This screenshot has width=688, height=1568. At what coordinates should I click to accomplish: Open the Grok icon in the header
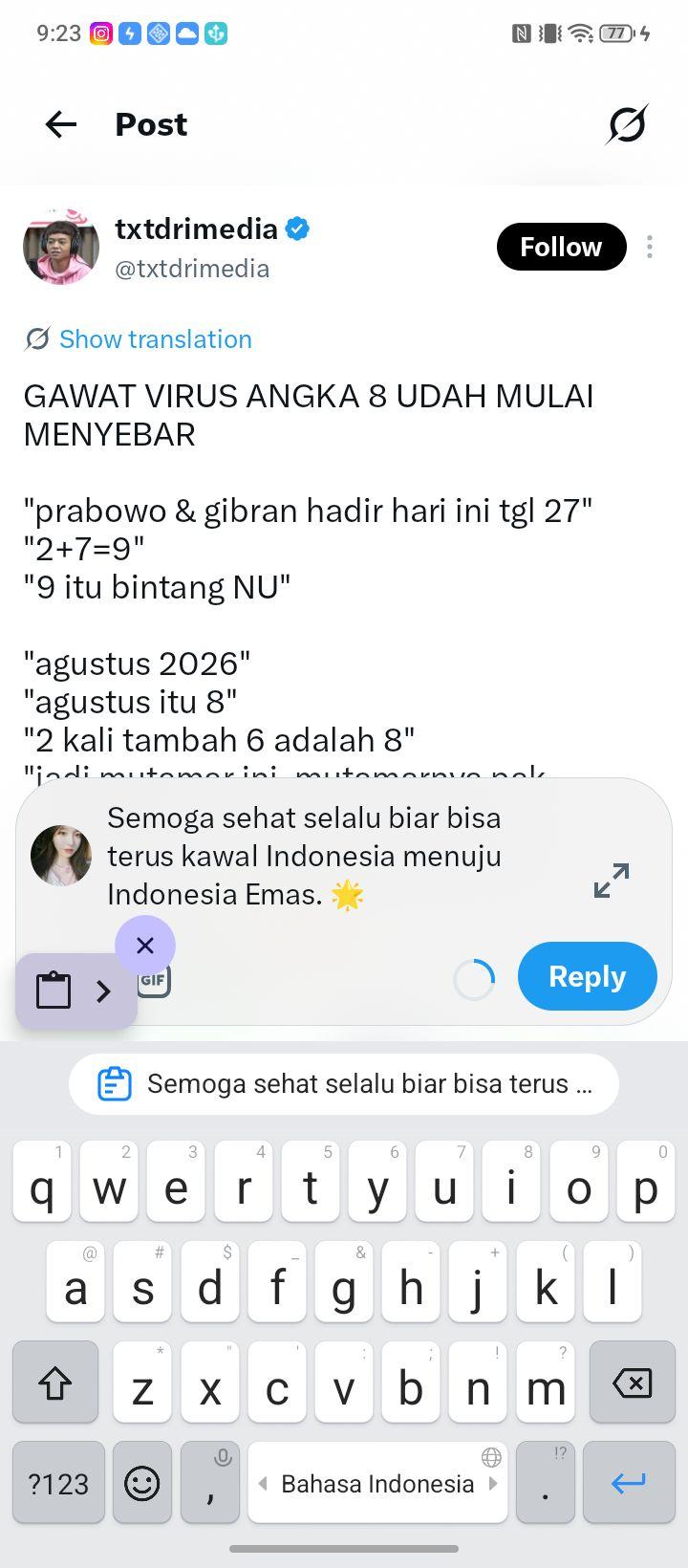point(627,124)
